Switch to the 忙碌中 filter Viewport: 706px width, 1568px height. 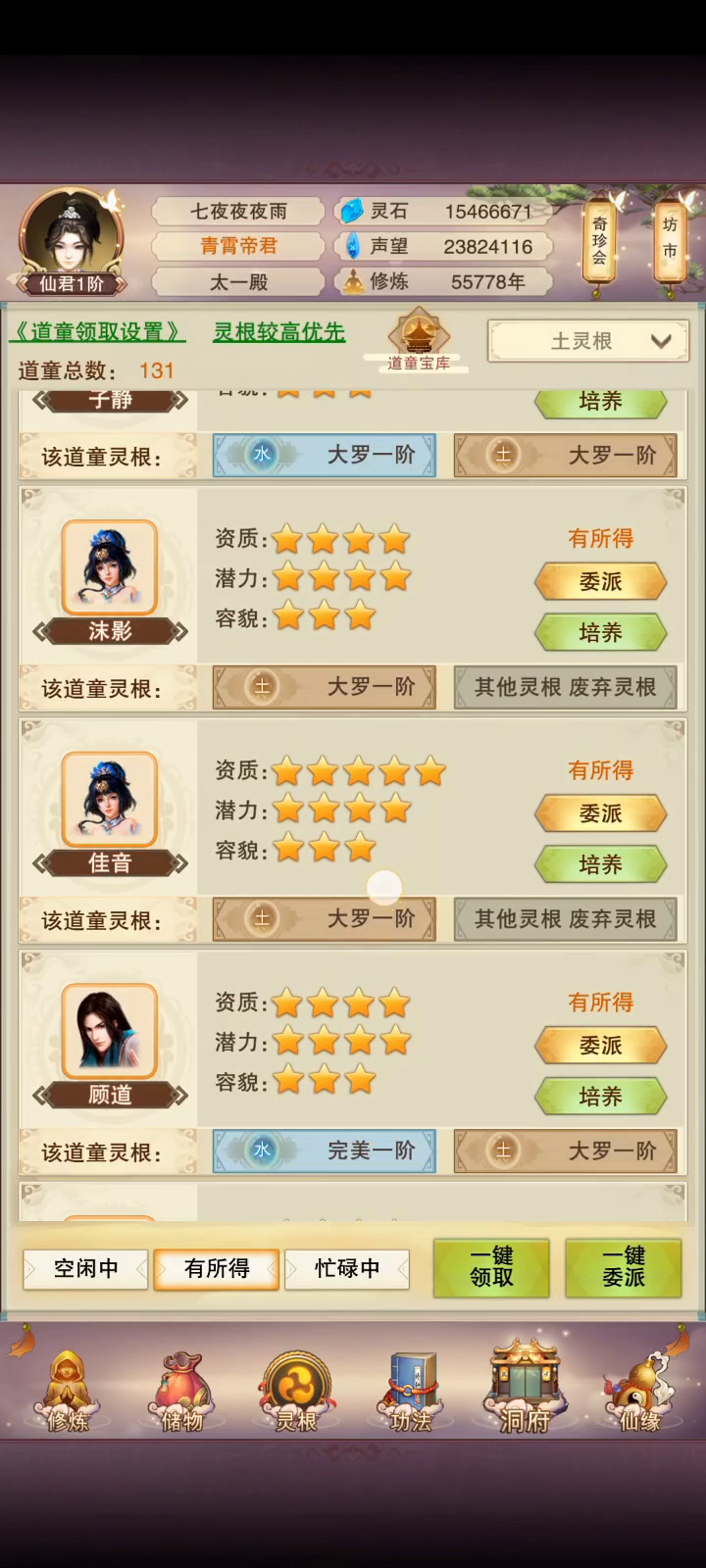click(x=347, y=1269)
